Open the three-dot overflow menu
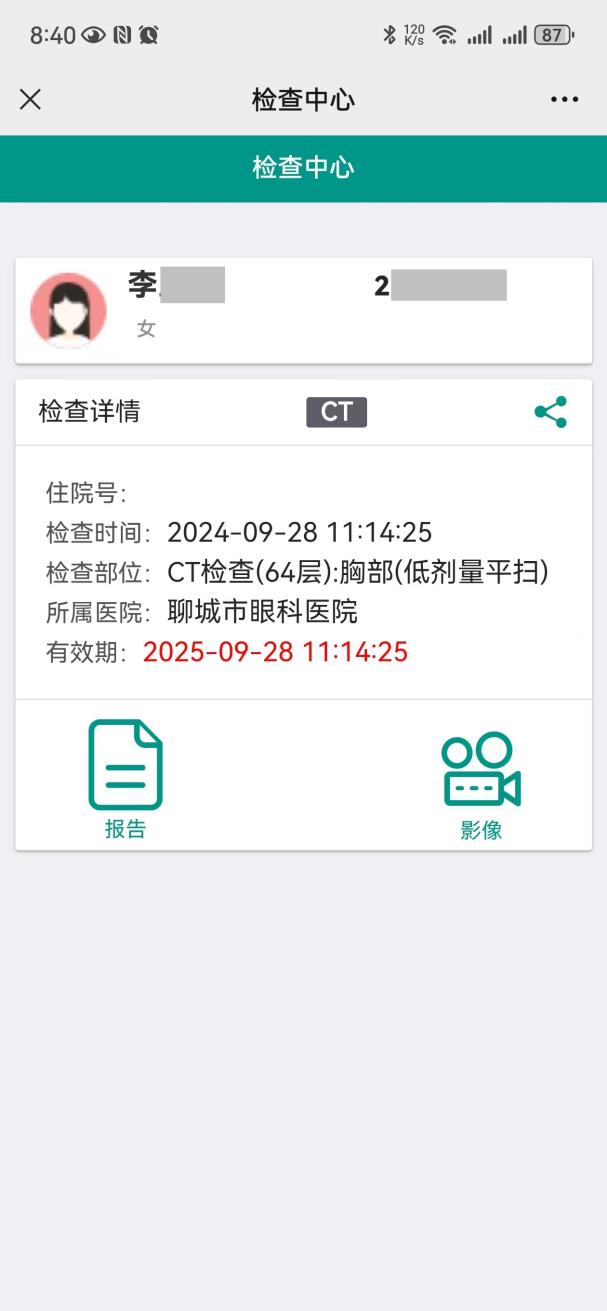This screenshot has width=607, height=1311. tap(564, 99)
